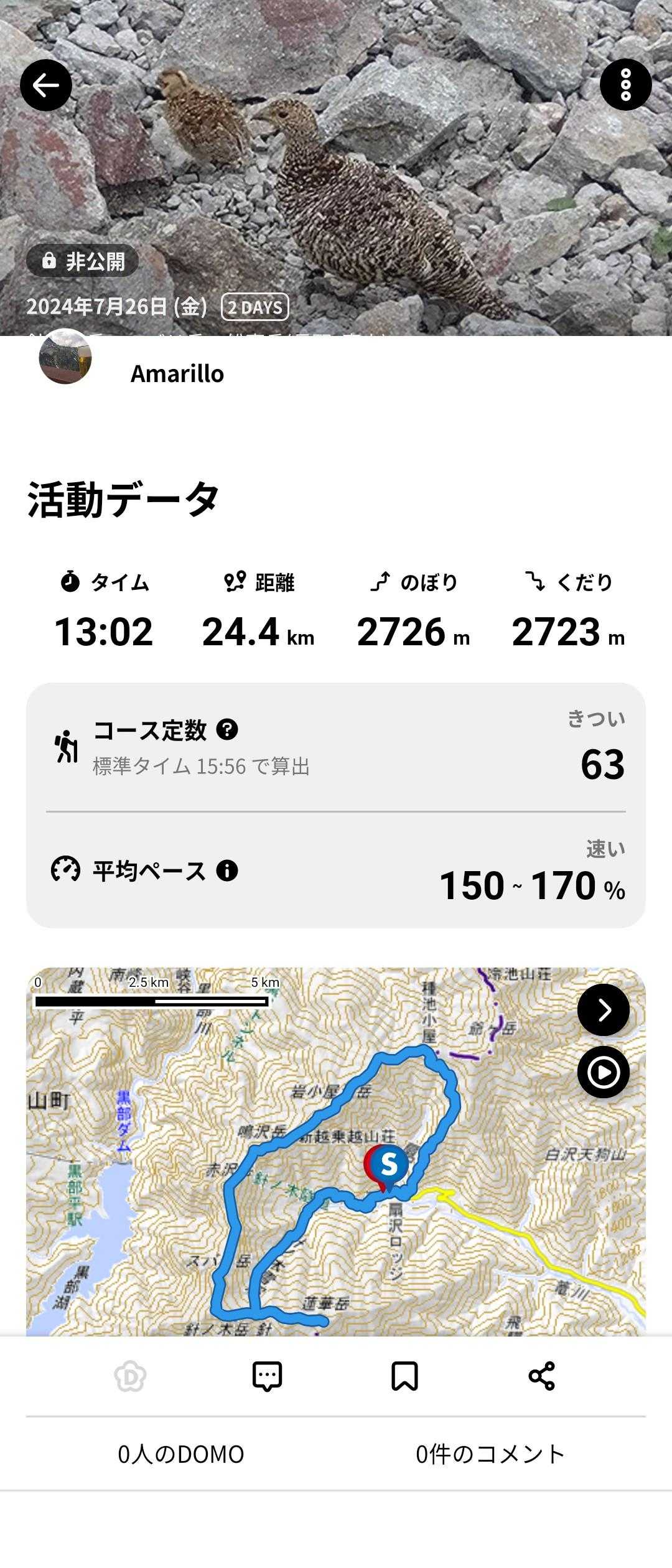Show help for コース定数
The height and width of the screenshot is (1568, 672).
(227, 729)
